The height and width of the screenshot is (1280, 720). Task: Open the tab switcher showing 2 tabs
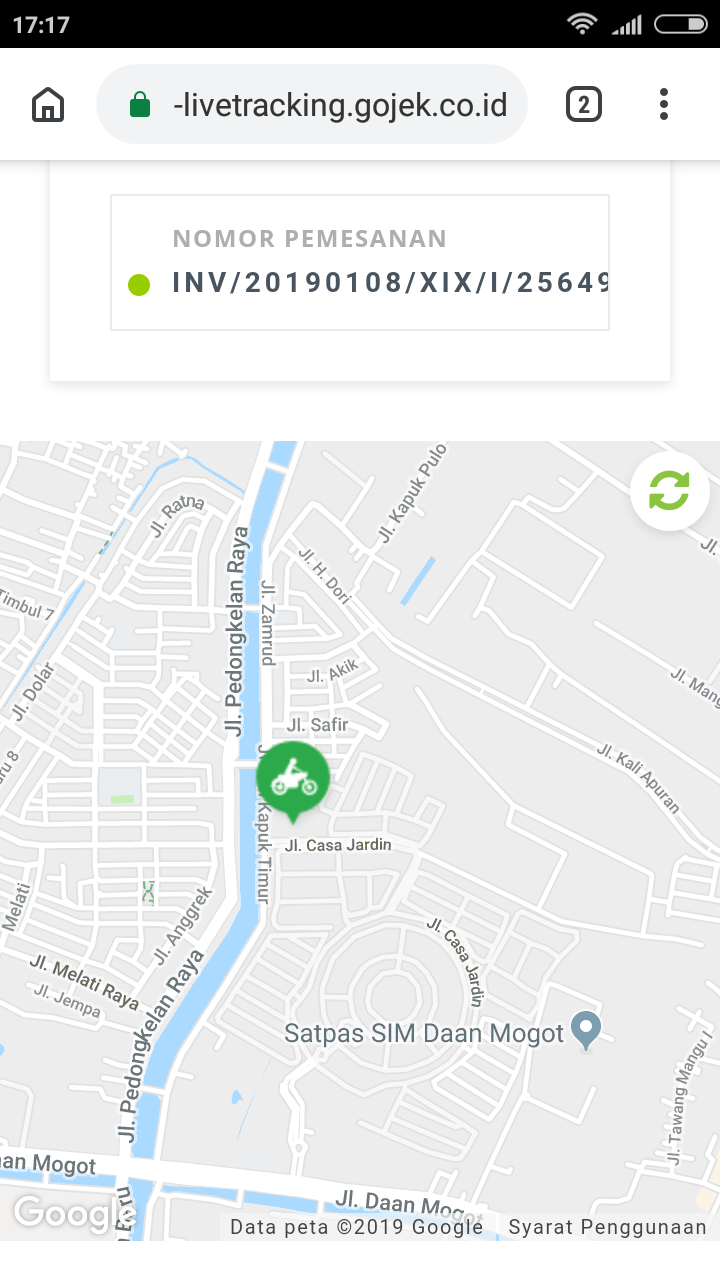click(x=584, y=104)
